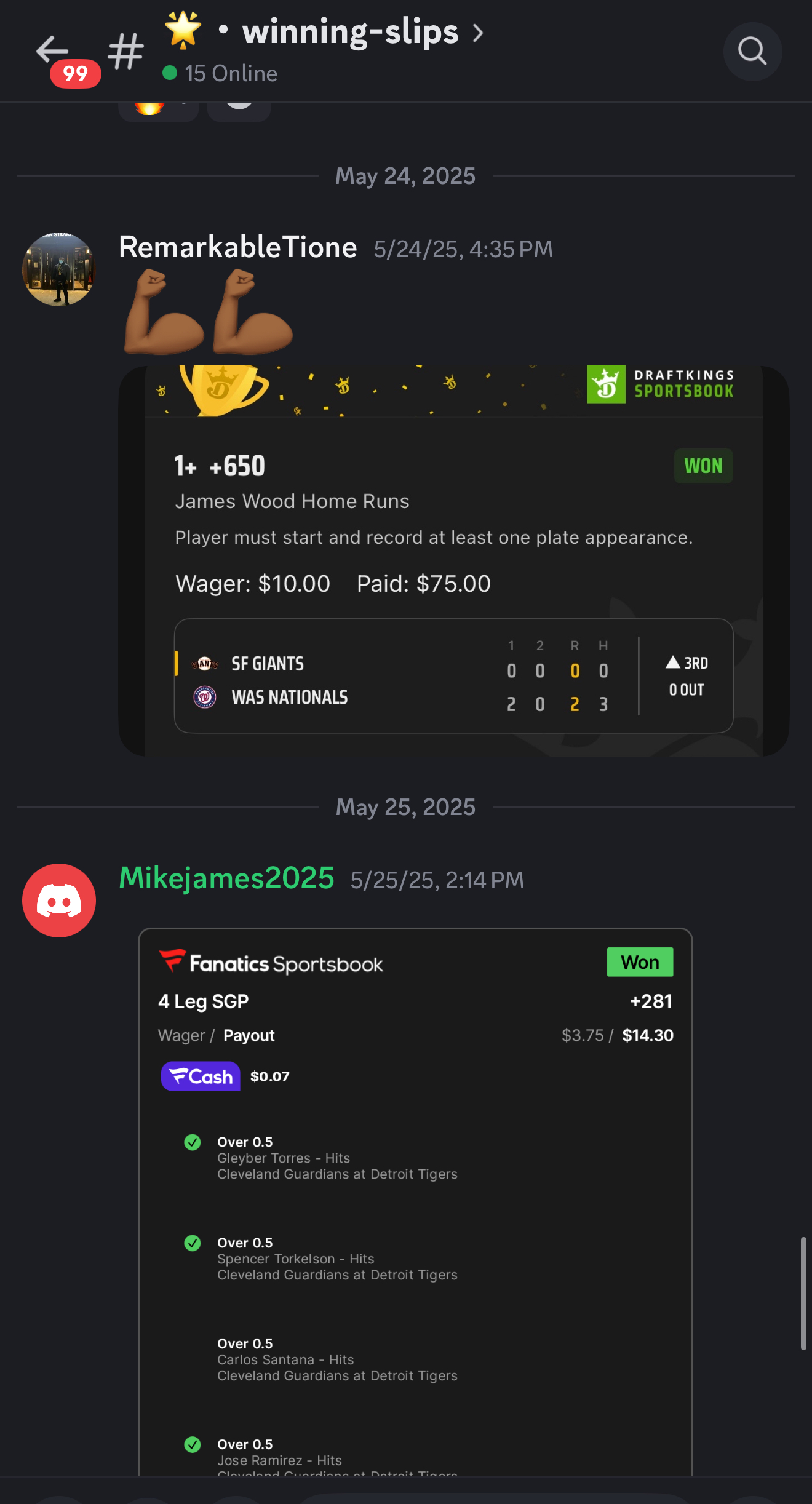
Task: Open the Fanatics Sportsbook 4 Leg SGP image
Action: (415, 1200)
